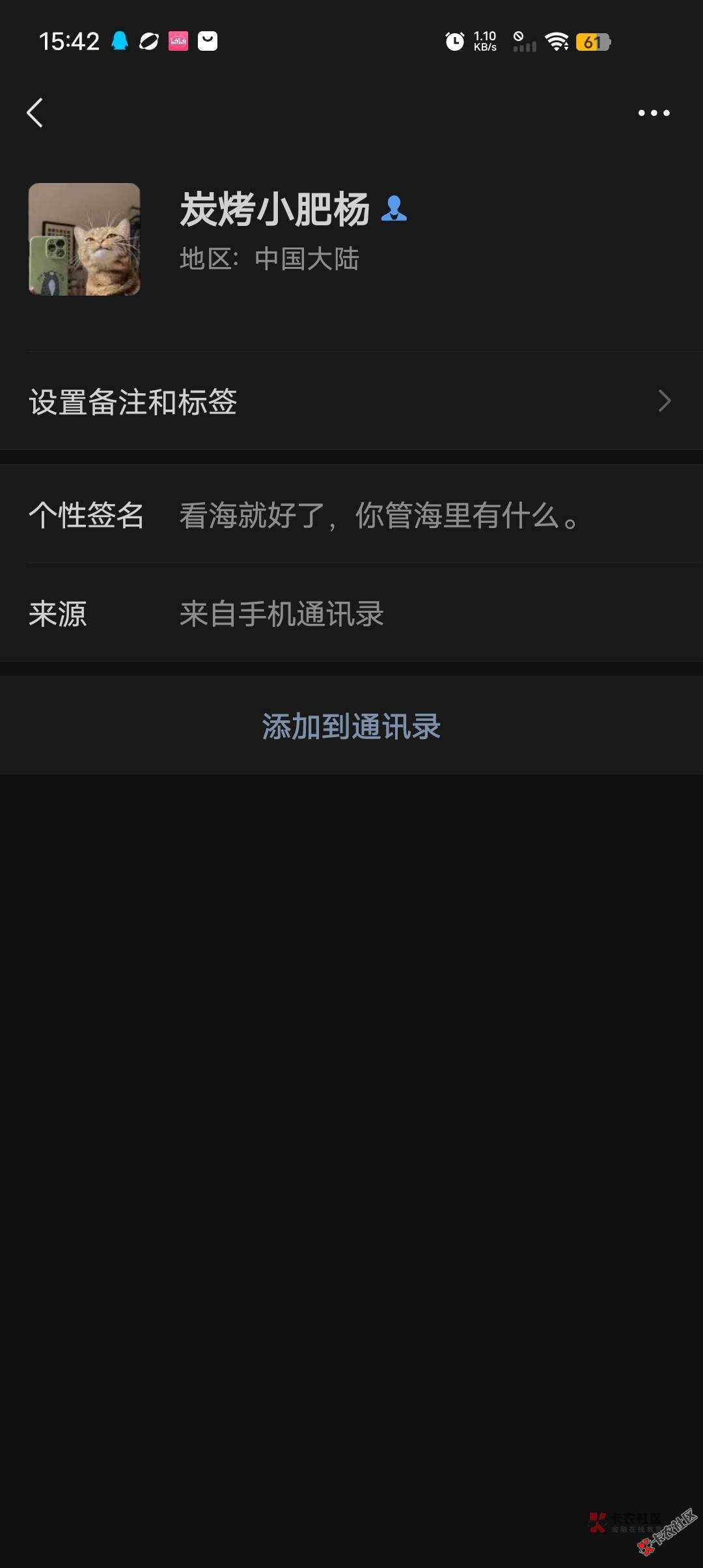The width and height of the screenshot is (703, 1568).
Task: Open 设置备注和标签 row
Action: 351,401
